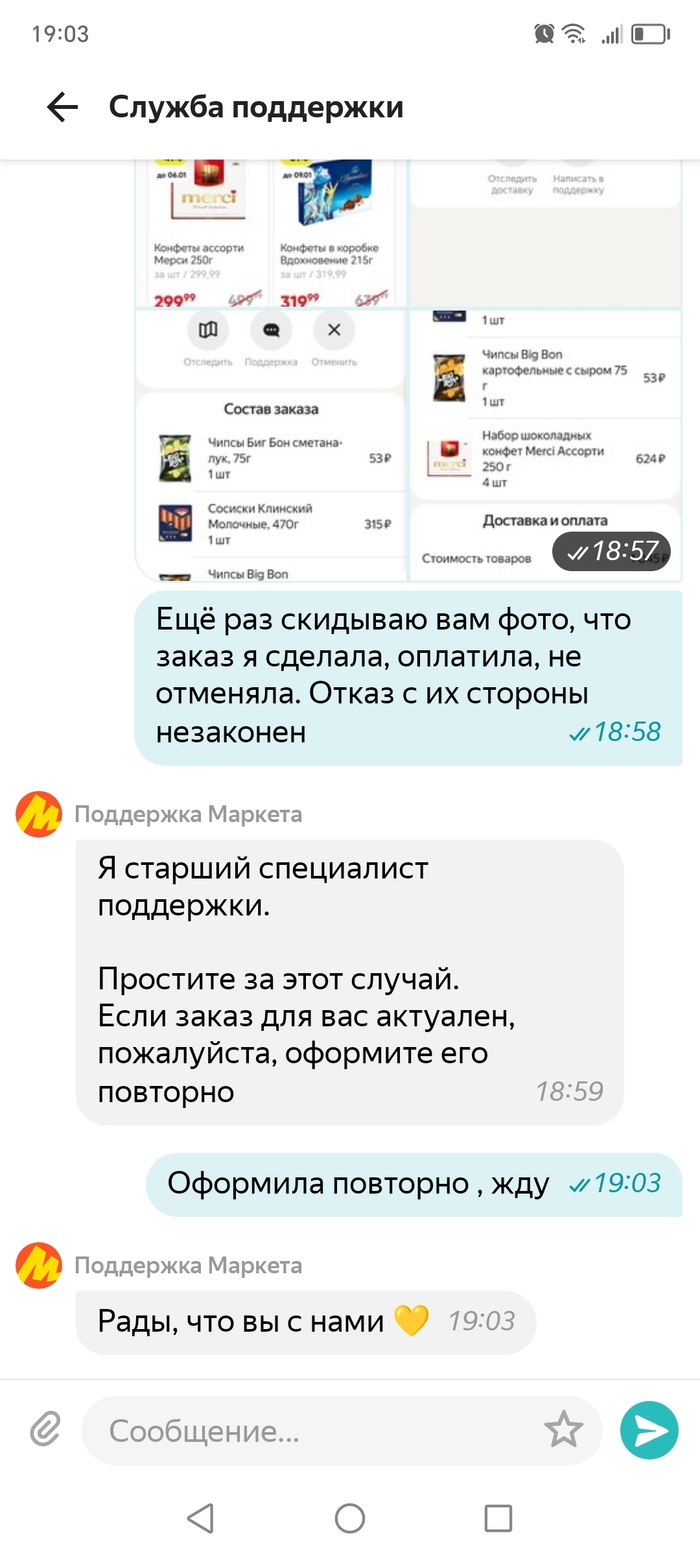Attach a file with the paperclip

[44, 1431]
